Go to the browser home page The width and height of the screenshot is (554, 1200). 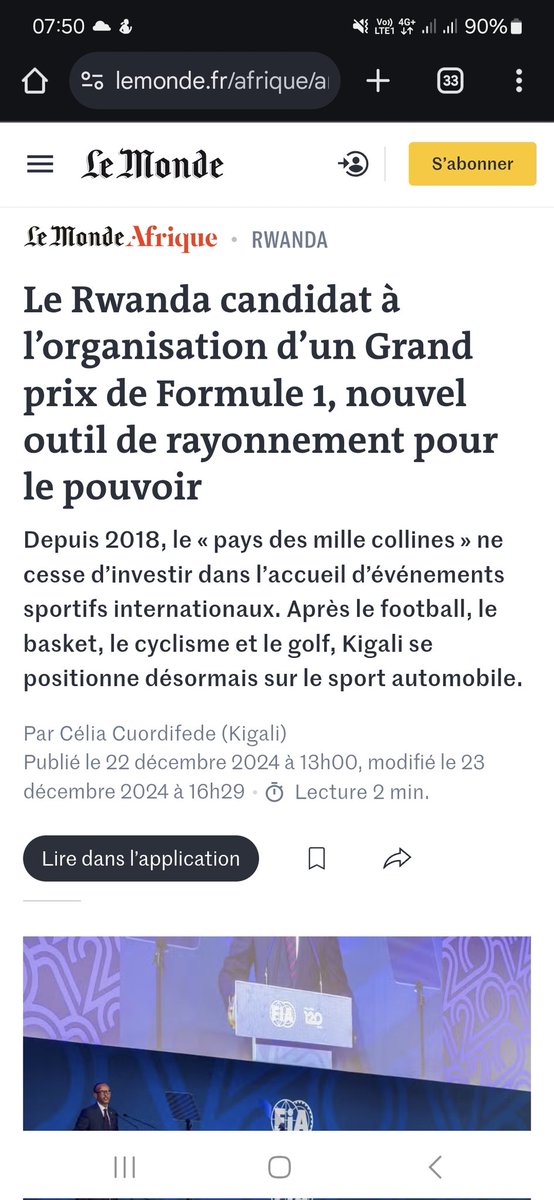pos(34,81)
